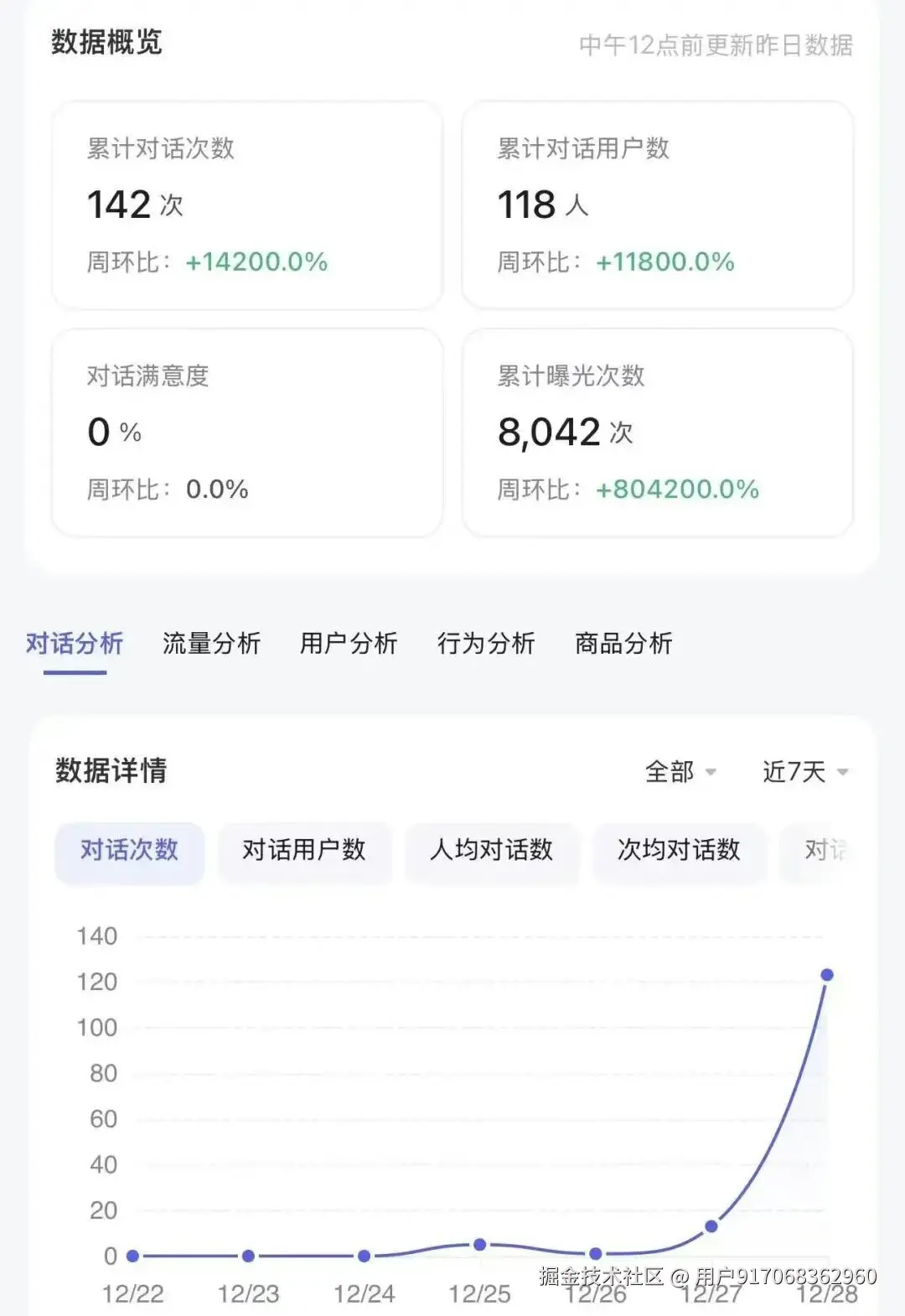Go to the 行为分析 tab

(x=486, y=644)
